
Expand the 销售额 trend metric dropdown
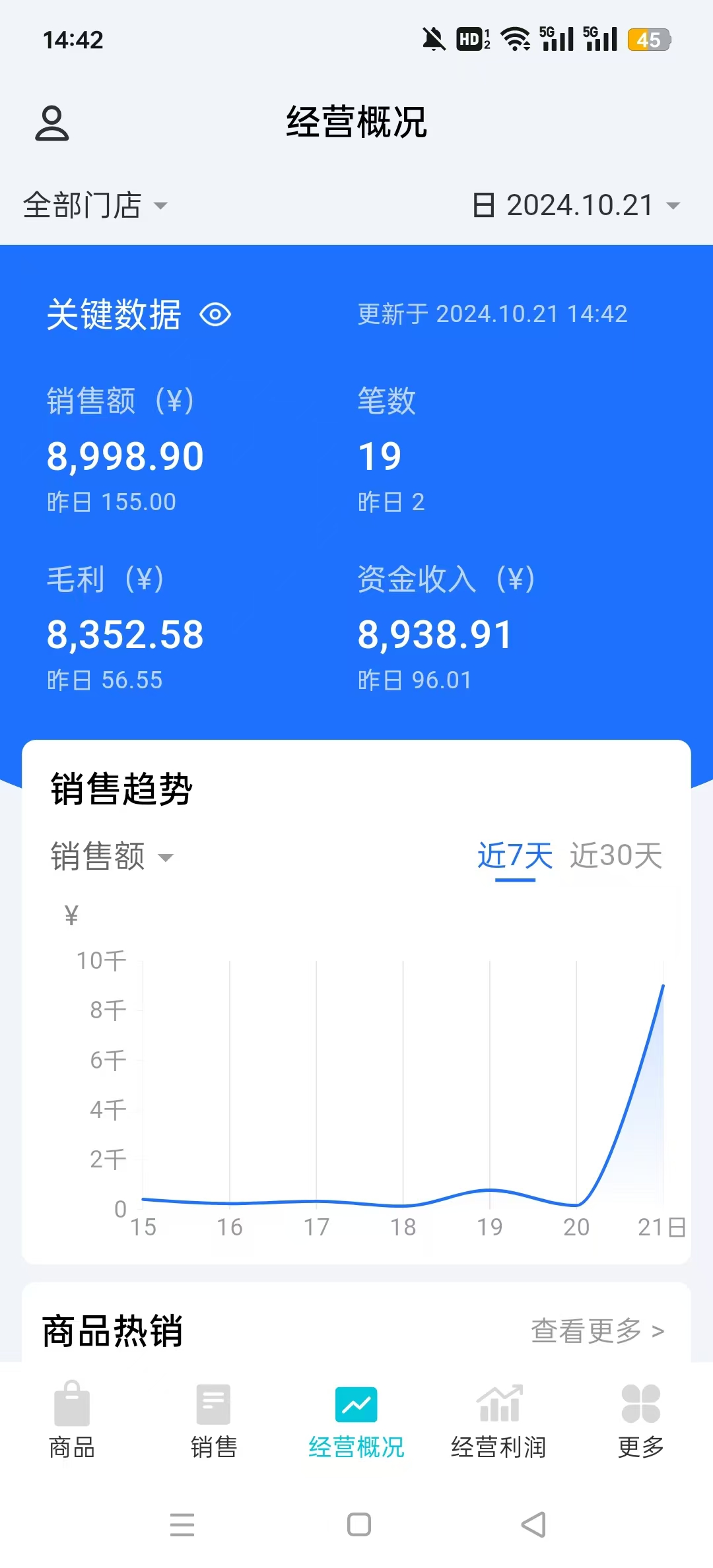[112, 857]
